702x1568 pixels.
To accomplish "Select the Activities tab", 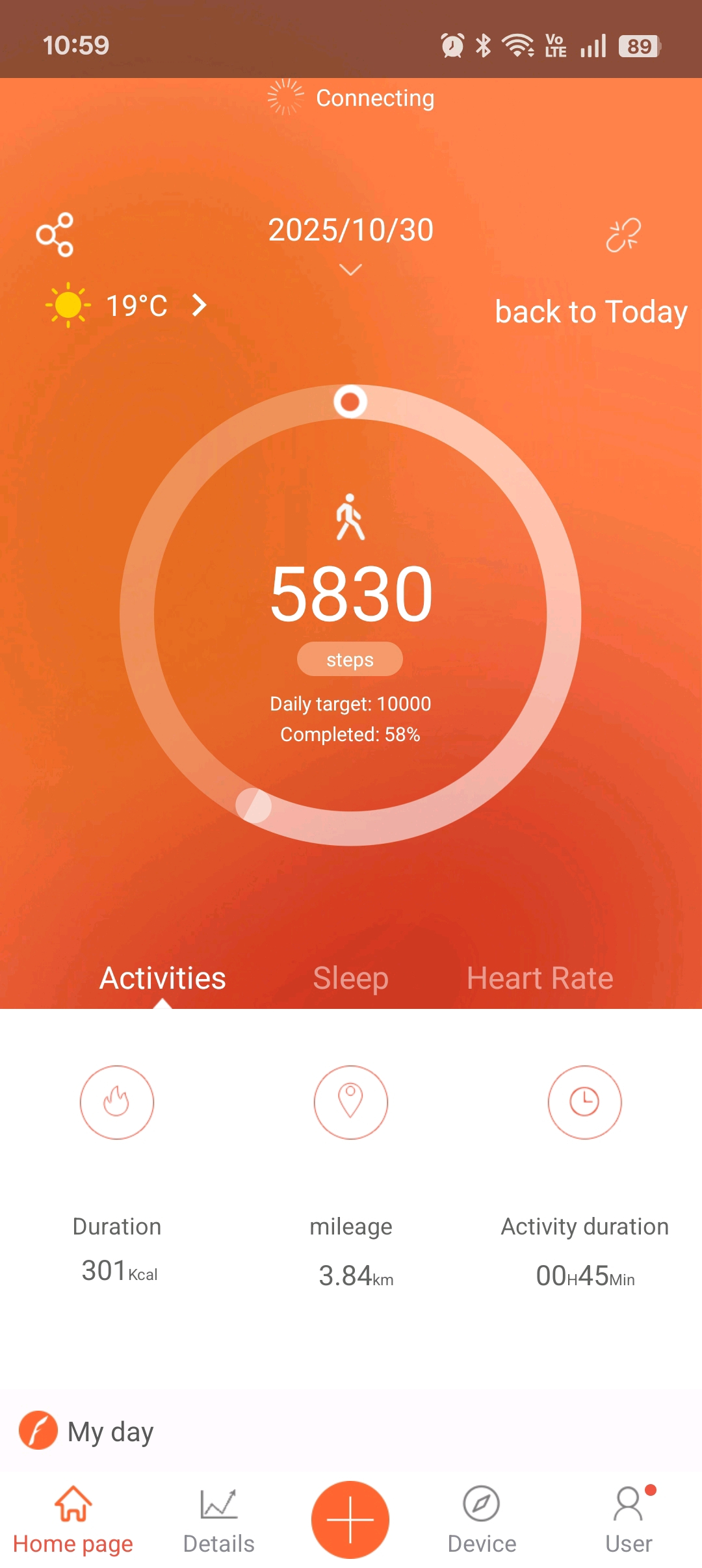I will [162, 978].
